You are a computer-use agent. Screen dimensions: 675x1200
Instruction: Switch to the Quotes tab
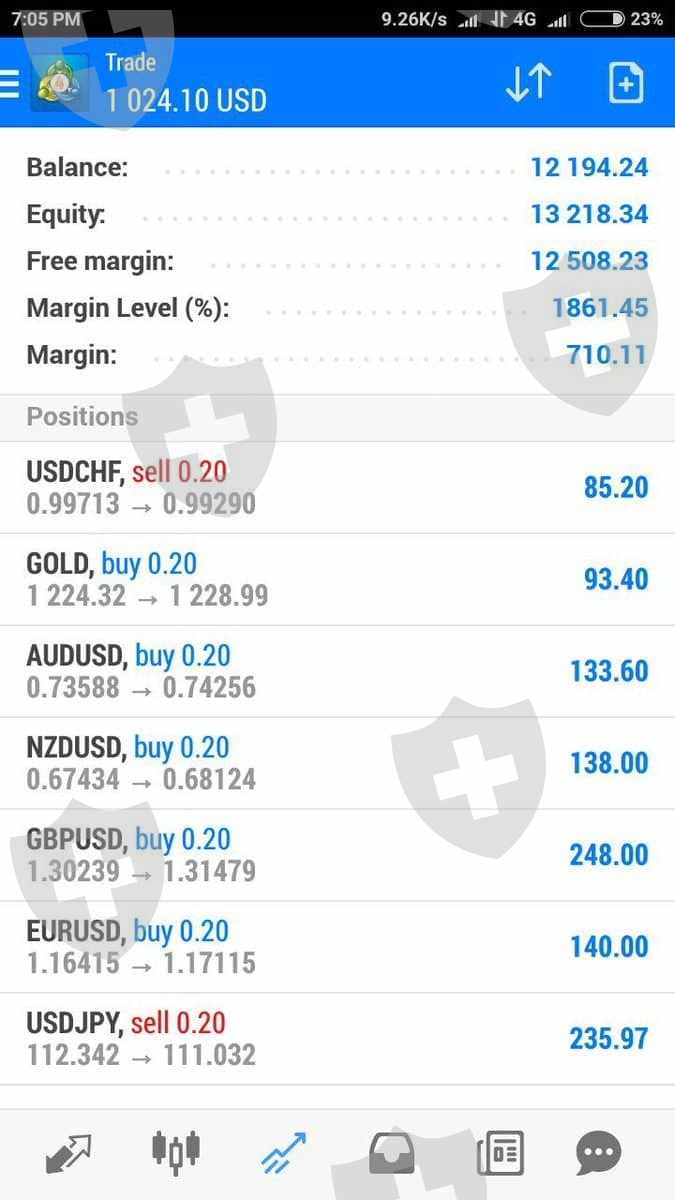68,1153
